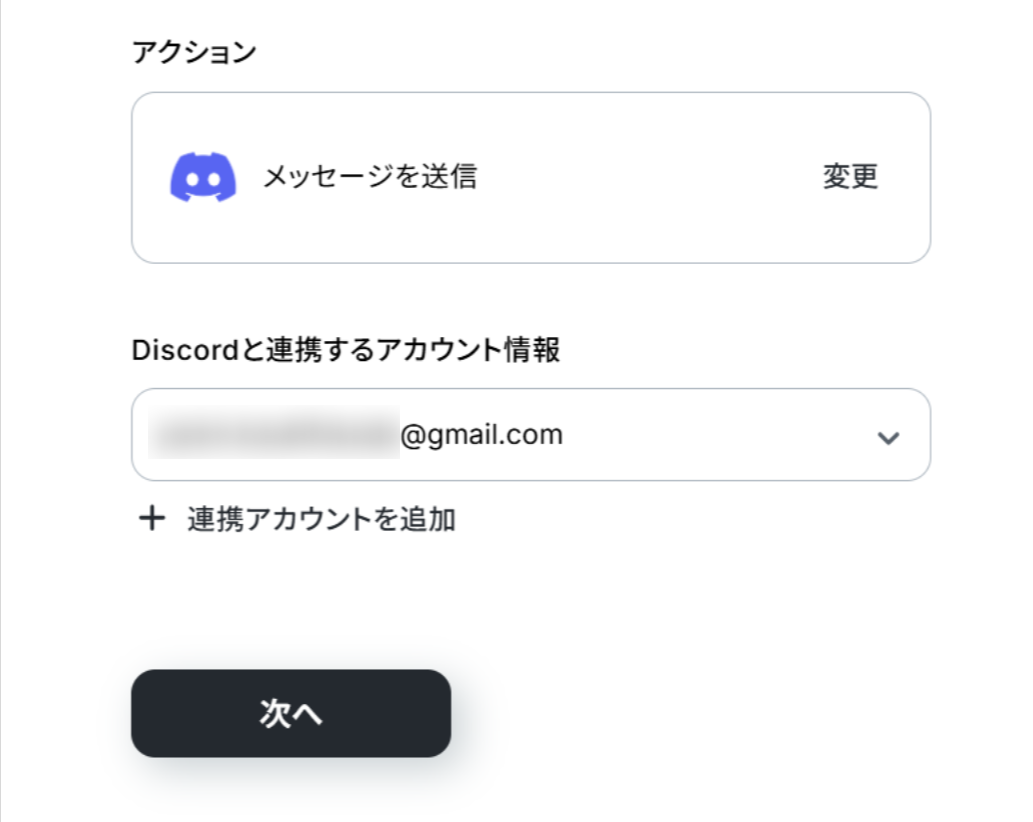
Task: Expand the Discord account dropdown
Action: [x=531, y=435]
